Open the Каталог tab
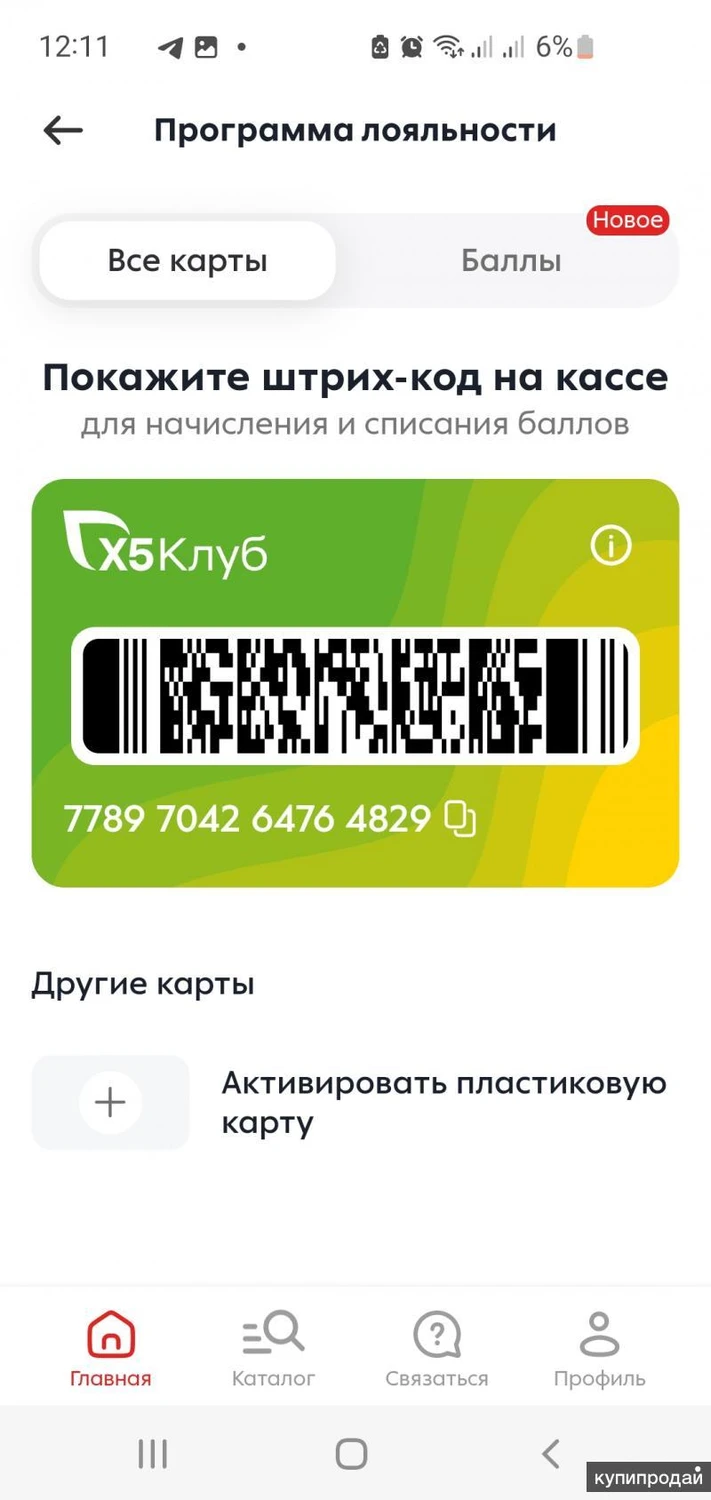Screen dimensions: 711x1500 273,1348
